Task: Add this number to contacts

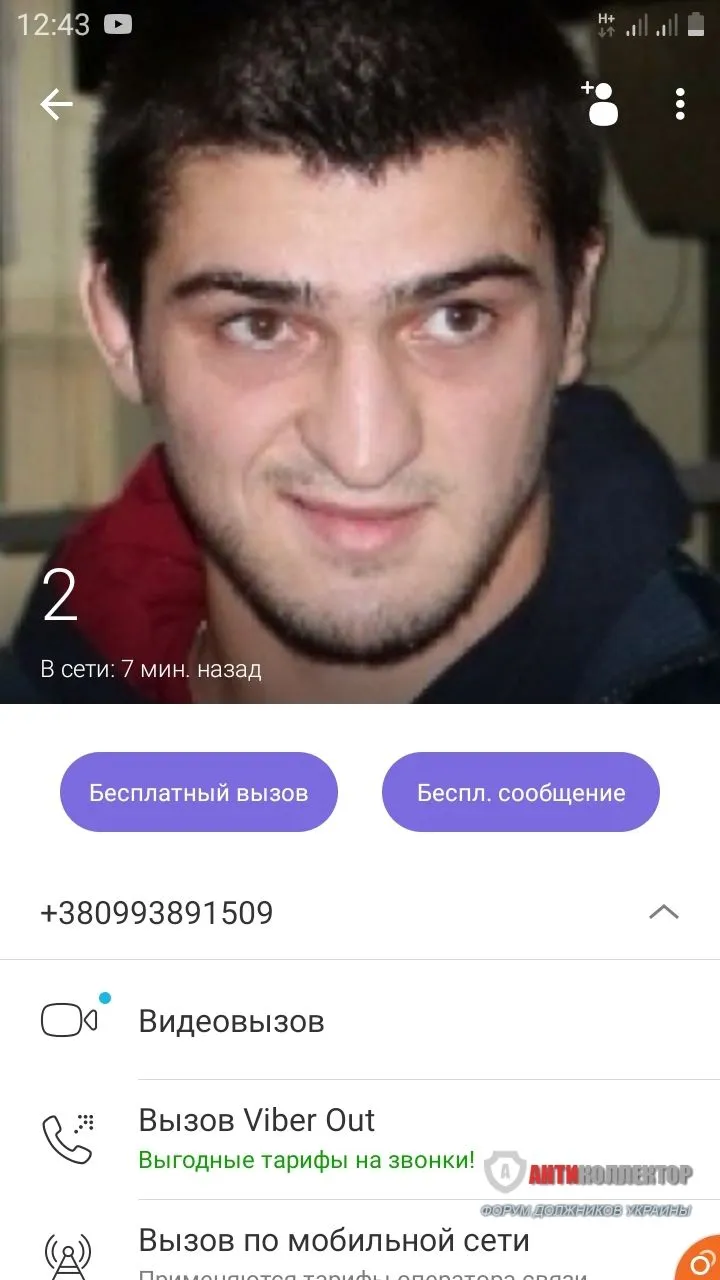Action: tap(600, 103)
